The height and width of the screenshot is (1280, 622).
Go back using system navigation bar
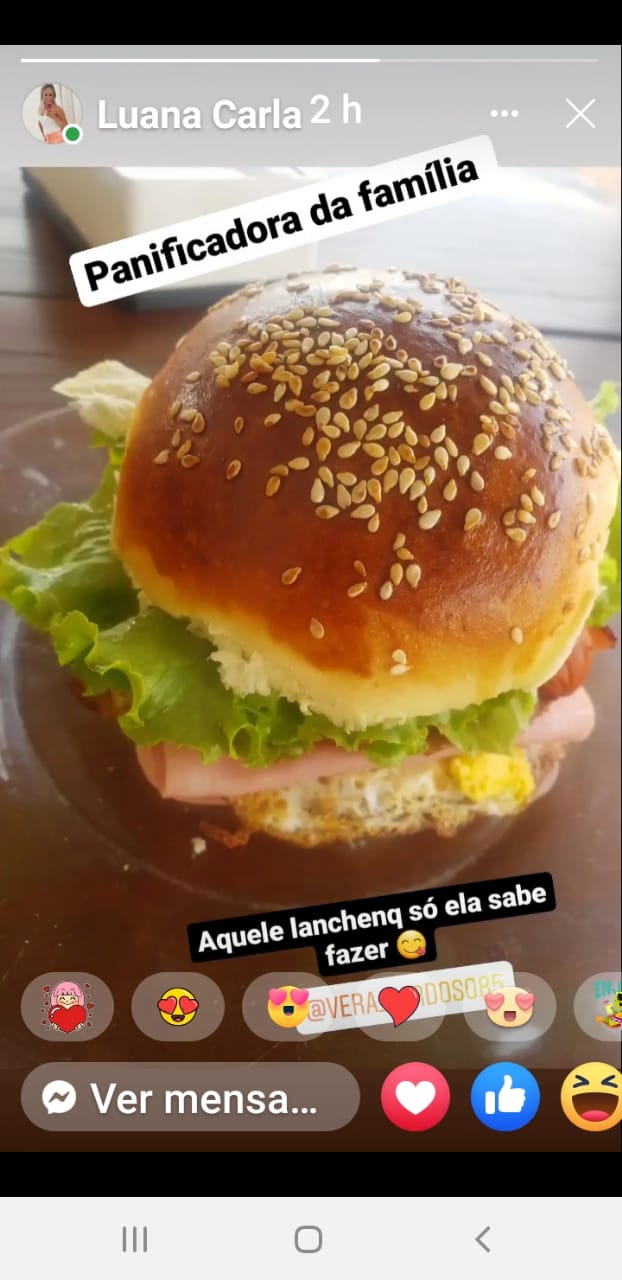pyautogui.click(x=482, y=1240)
